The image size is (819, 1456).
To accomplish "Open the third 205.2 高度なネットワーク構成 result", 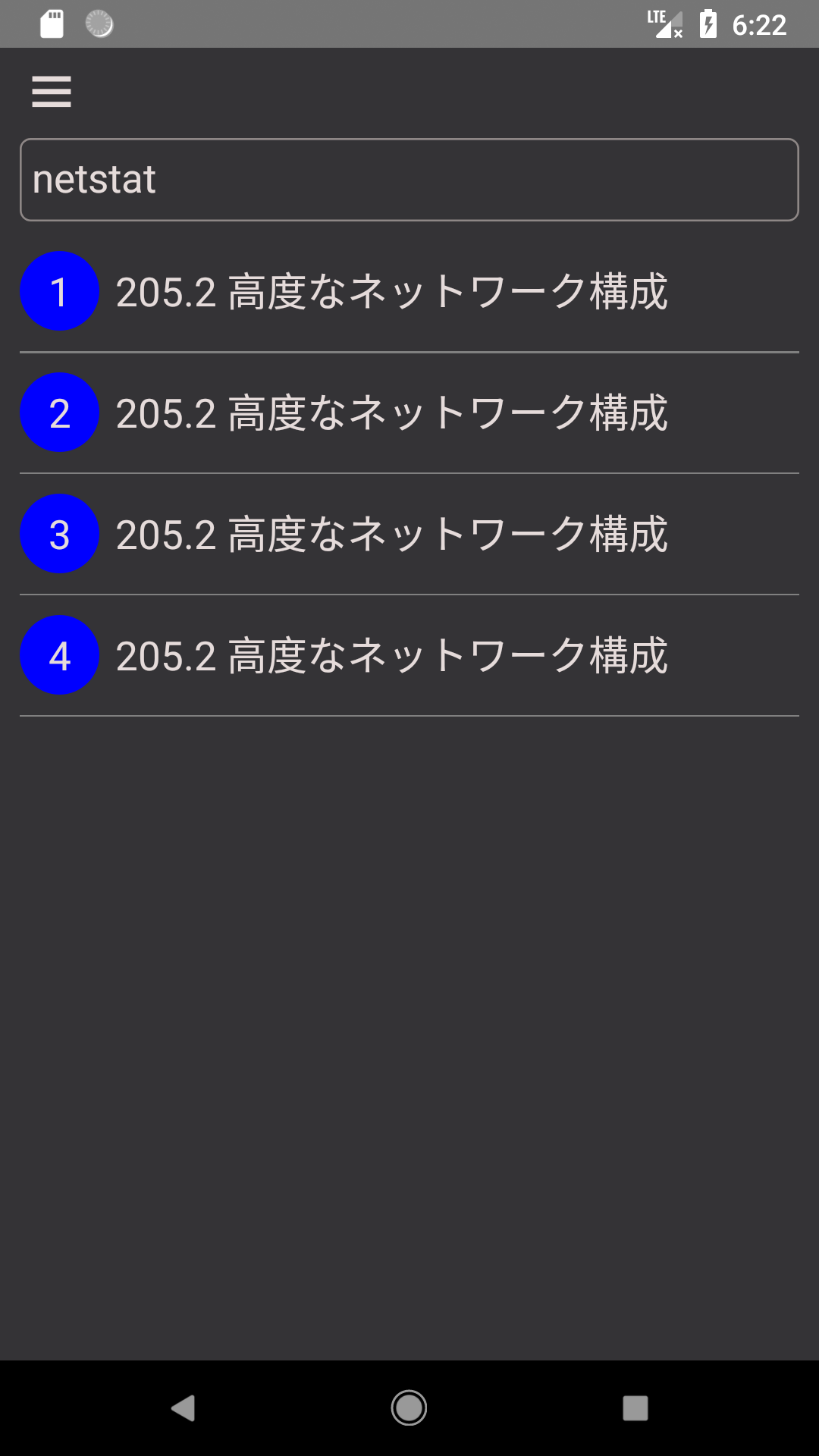I will 394,535.
